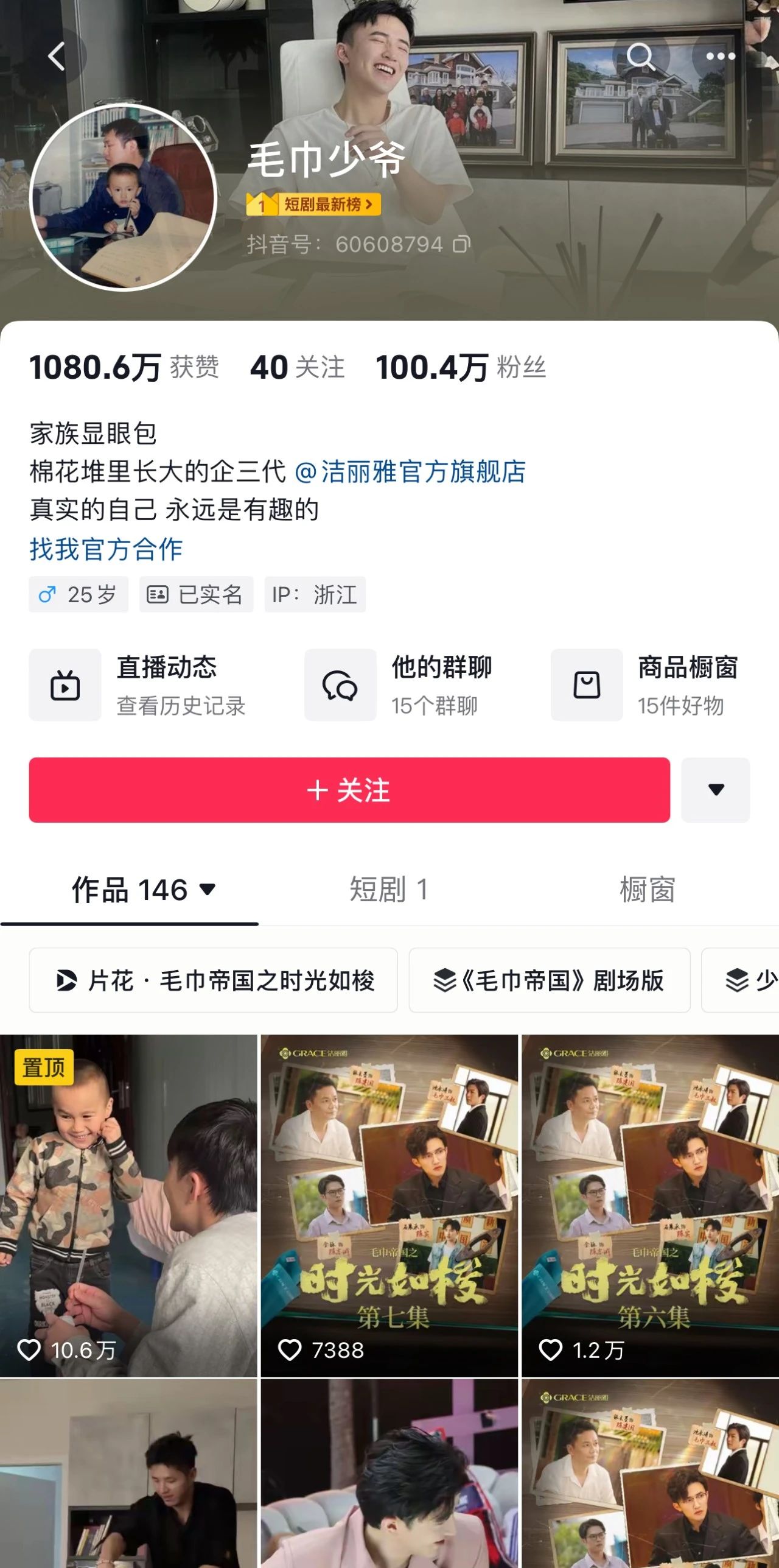View the profile avatar photo
Image resolution: width=779 pixels, height=1568 pixels.
[124, 197]
